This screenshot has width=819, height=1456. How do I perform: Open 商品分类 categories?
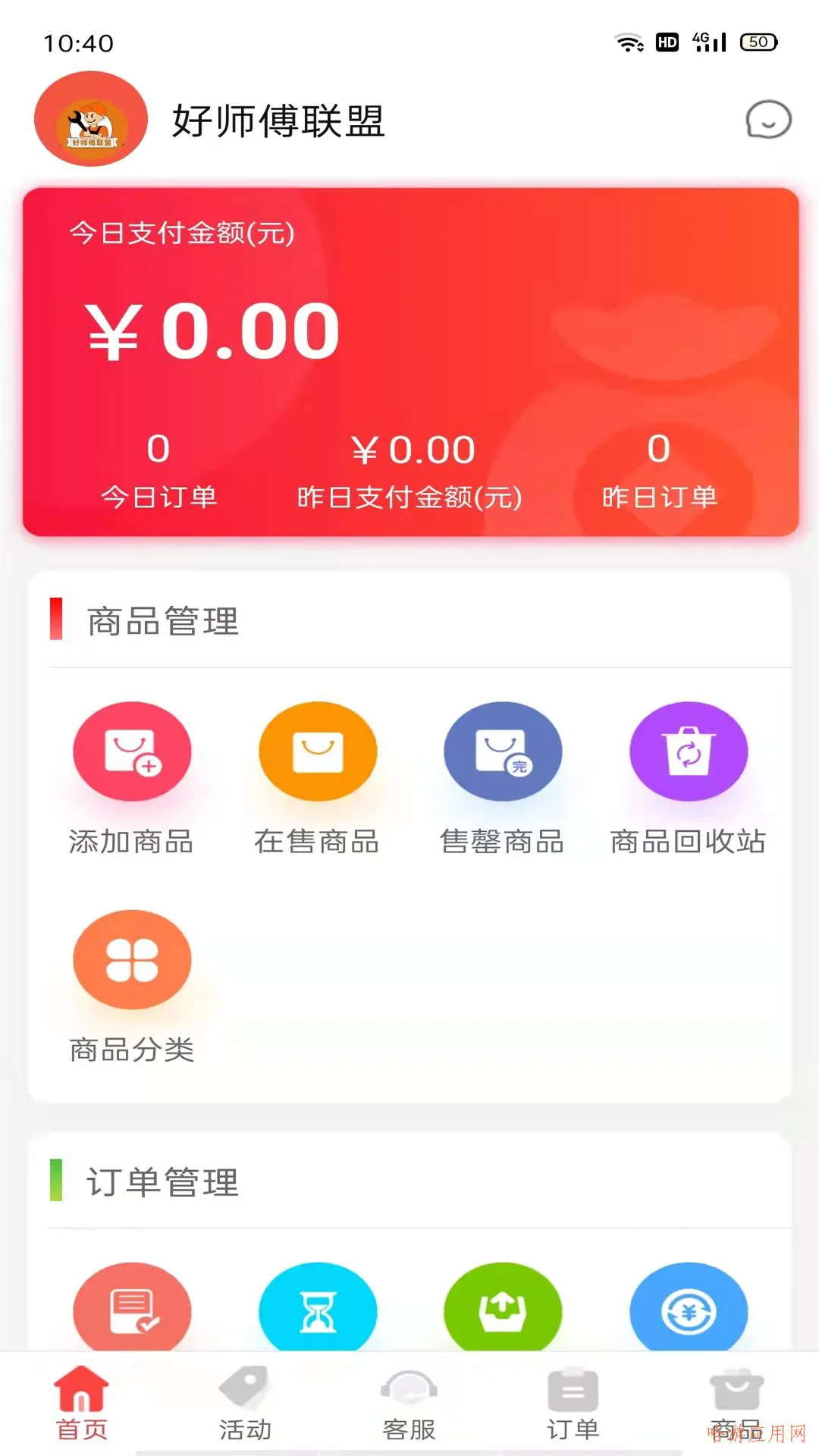[x=132, y=987]
